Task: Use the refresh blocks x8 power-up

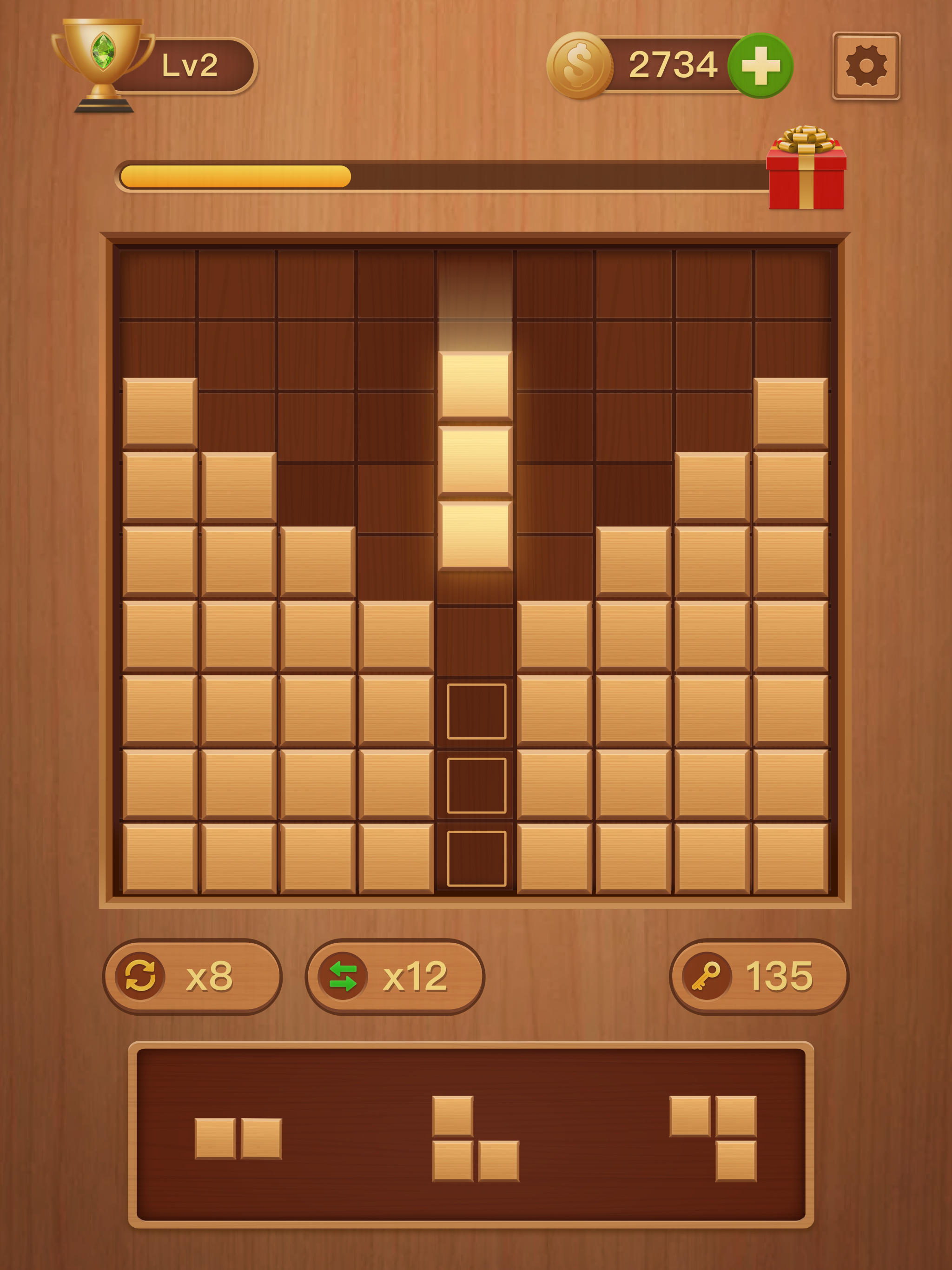Action: (192, 976)
